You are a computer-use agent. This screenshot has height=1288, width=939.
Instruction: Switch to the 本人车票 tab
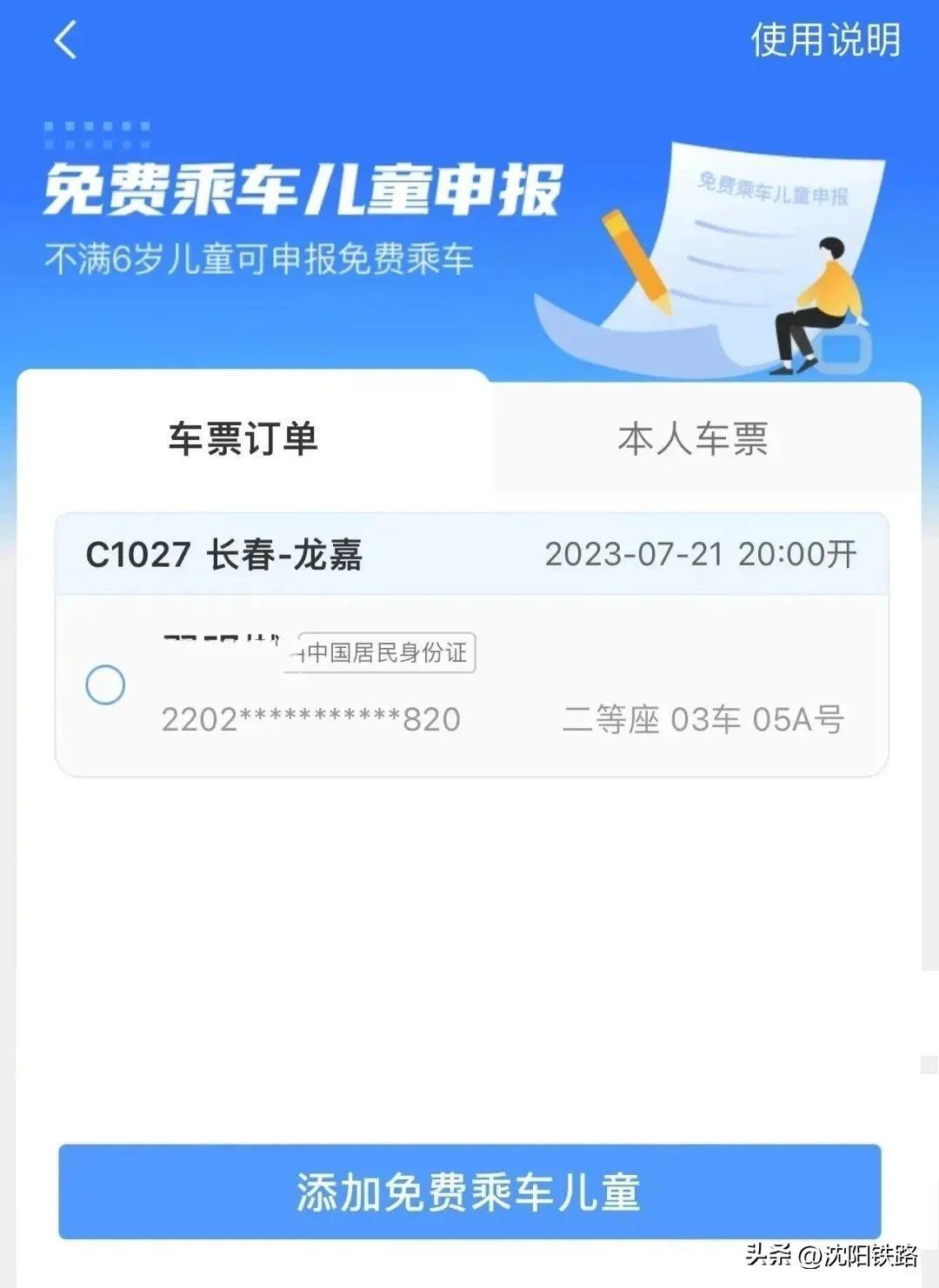(693, 439)
